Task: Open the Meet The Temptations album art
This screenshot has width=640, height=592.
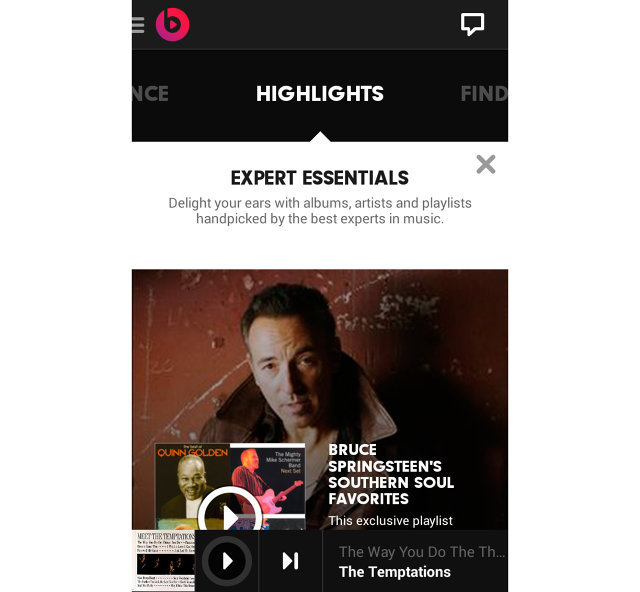Action: click(163, 561)
